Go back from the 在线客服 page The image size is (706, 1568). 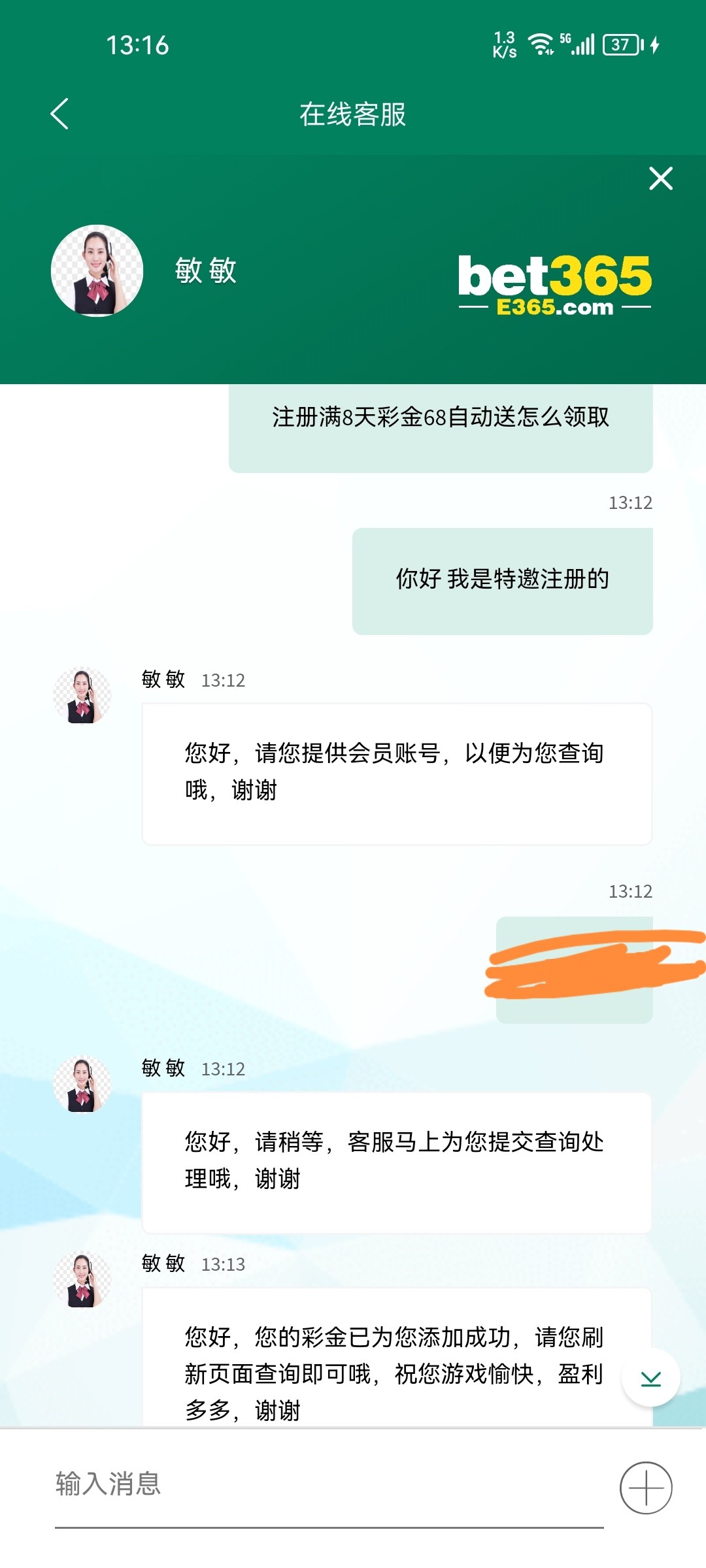[x=59, y=114]
